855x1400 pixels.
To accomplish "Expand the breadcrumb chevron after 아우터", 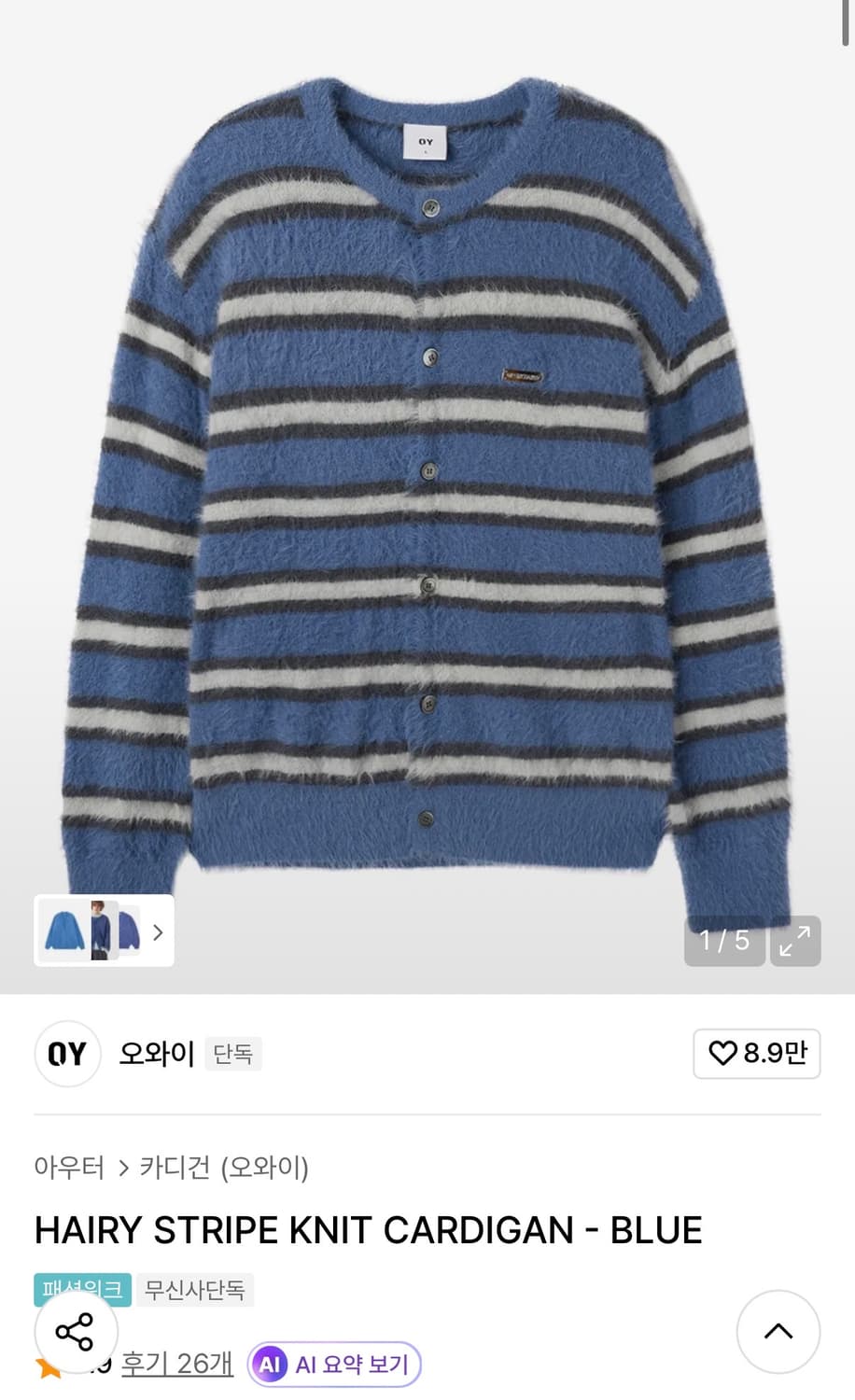I will tap(124, 1169).
